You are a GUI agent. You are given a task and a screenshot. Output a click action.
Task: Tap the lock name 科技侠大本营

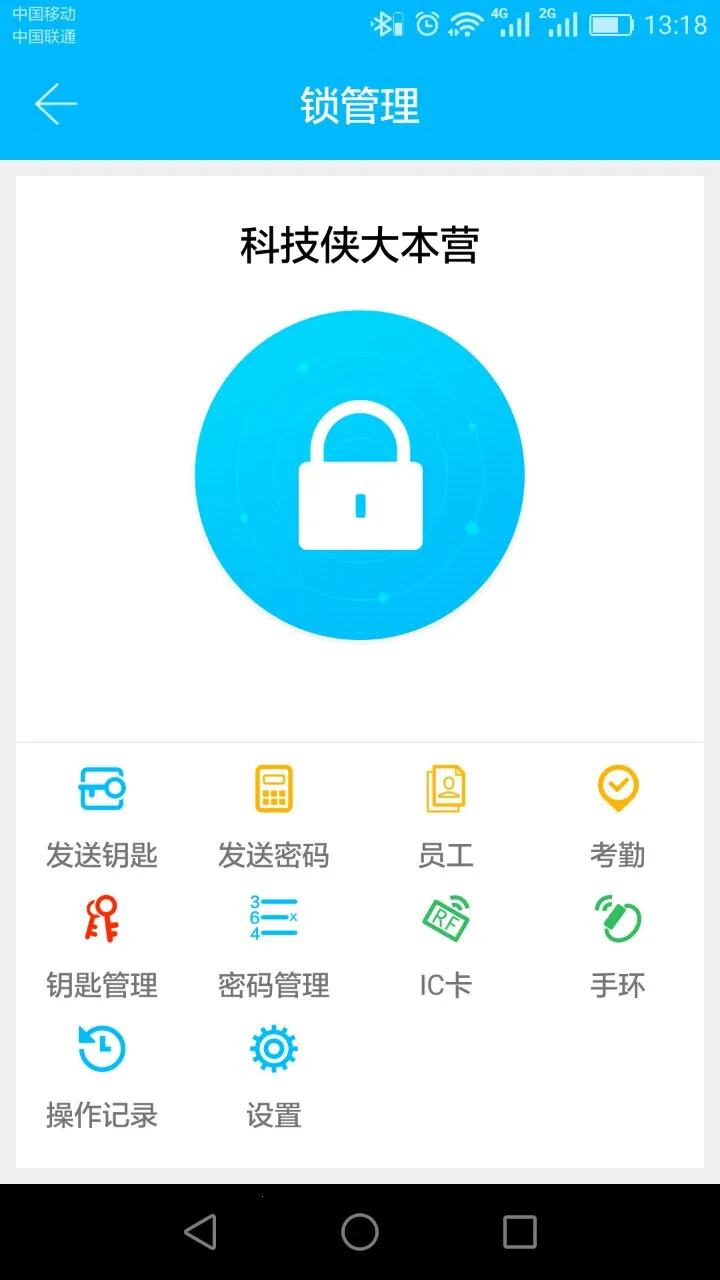tap(360, 245)
